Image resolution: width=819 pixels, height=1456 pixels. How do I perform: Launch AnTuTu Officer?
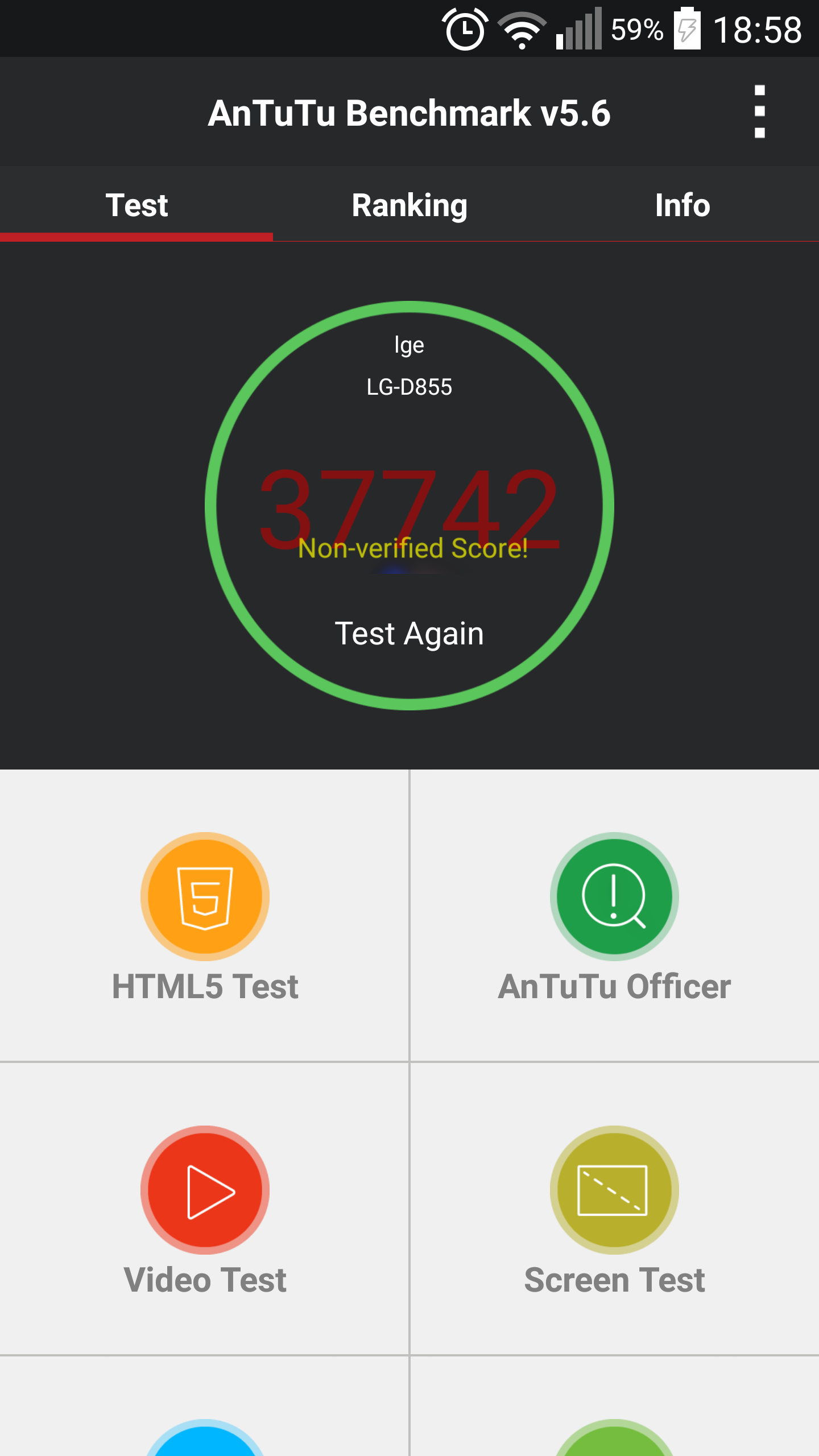click(x=614, y=916)
